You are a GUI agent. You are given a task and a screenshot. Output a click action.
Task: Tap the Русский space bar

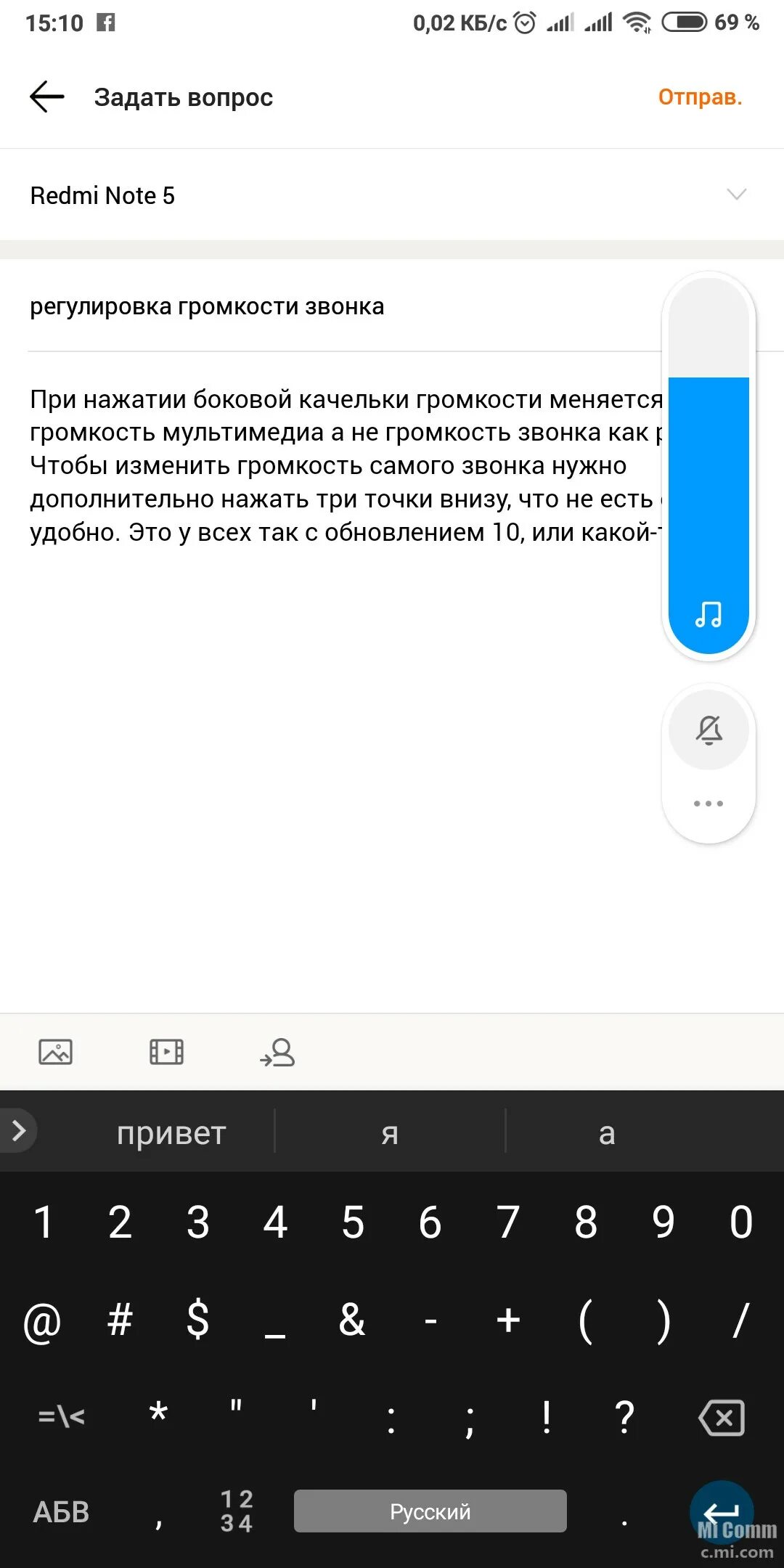430,1511
